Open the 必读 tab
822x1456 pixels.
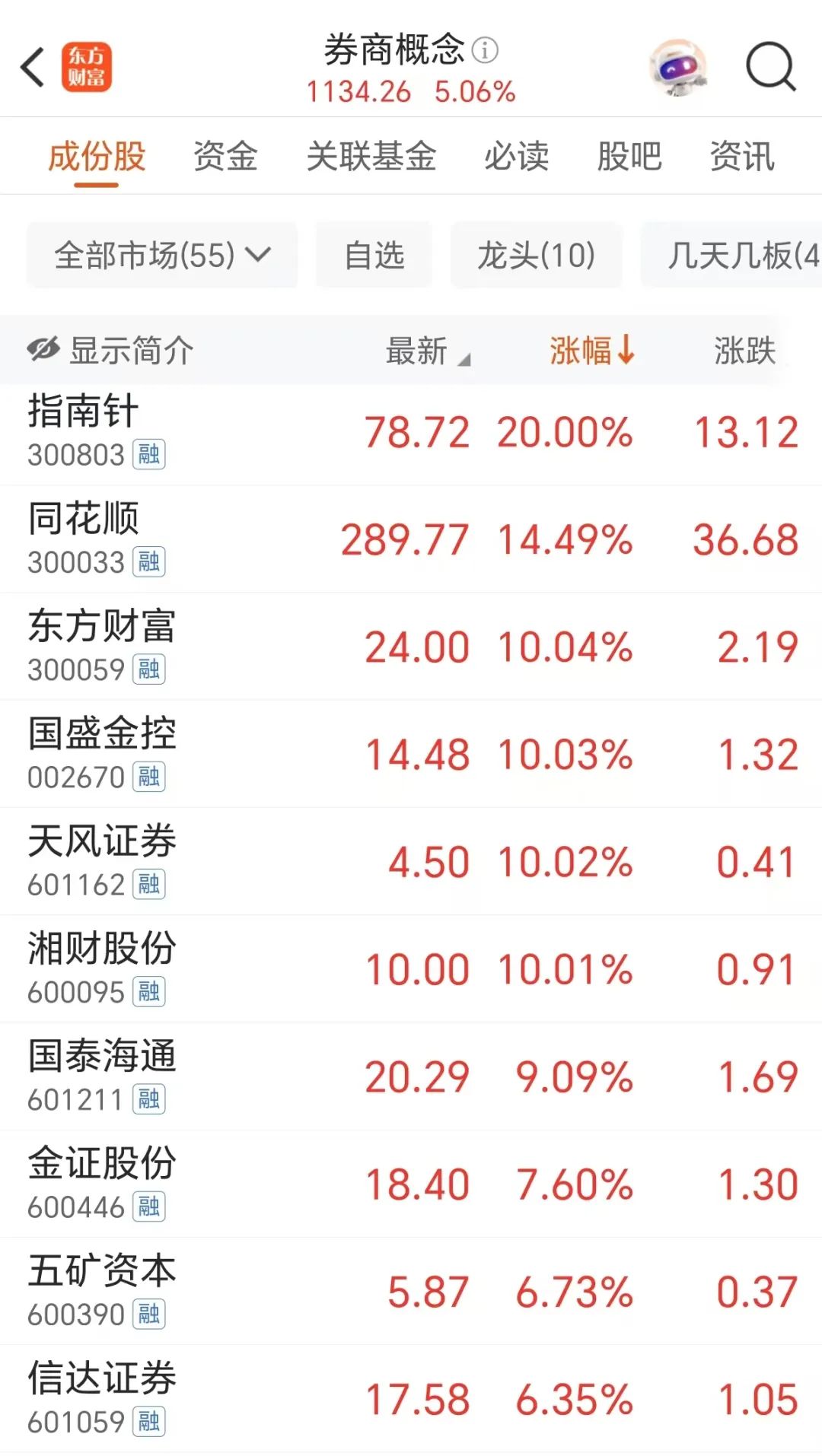(x=517, y=157)
